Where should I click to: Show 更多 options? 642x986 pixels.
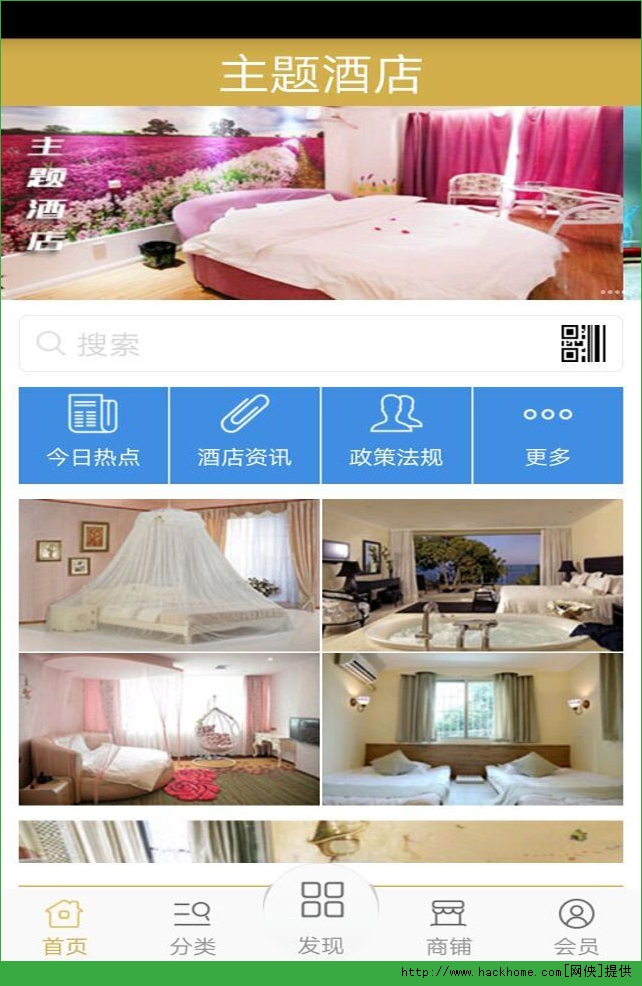click(548, 435)
